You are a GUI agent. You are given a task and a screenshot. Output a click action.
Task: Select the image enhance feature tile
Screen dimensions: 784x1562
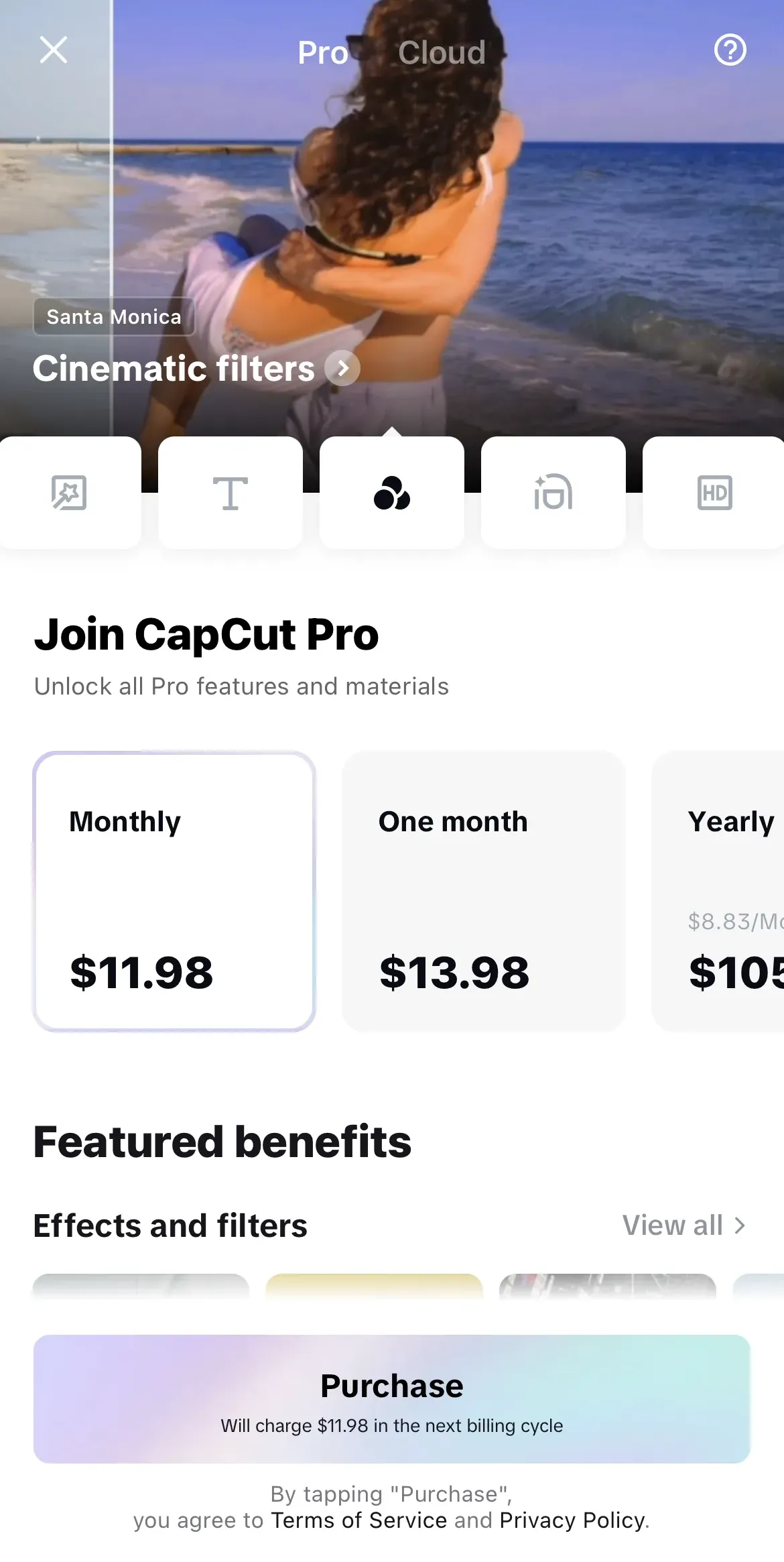point(70,493)
